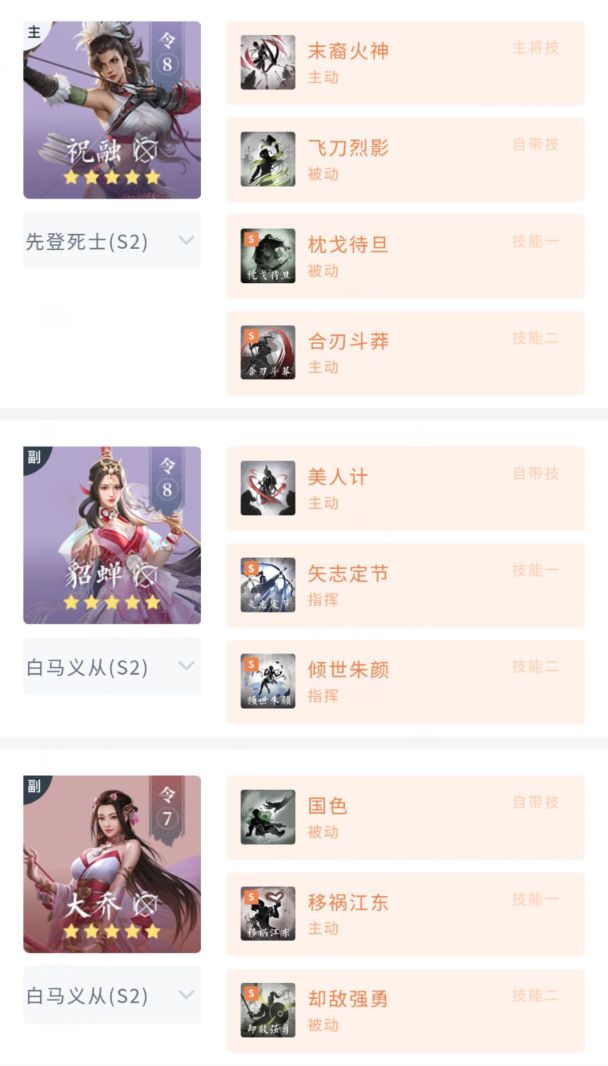Tap the 合刃斗莽 skill slot
The height and width of the screenshot is (1066, 608).
pos(405,353)
